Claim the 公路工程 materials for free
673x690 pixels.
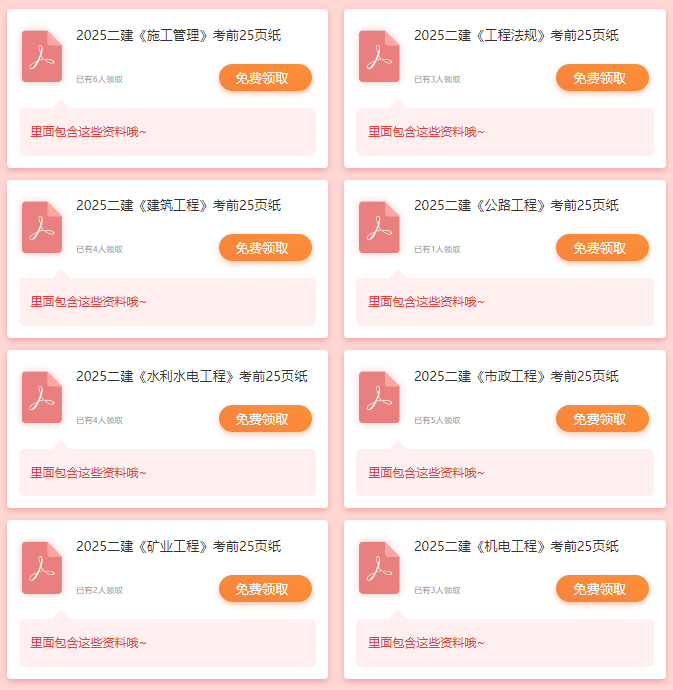(602, 248)
